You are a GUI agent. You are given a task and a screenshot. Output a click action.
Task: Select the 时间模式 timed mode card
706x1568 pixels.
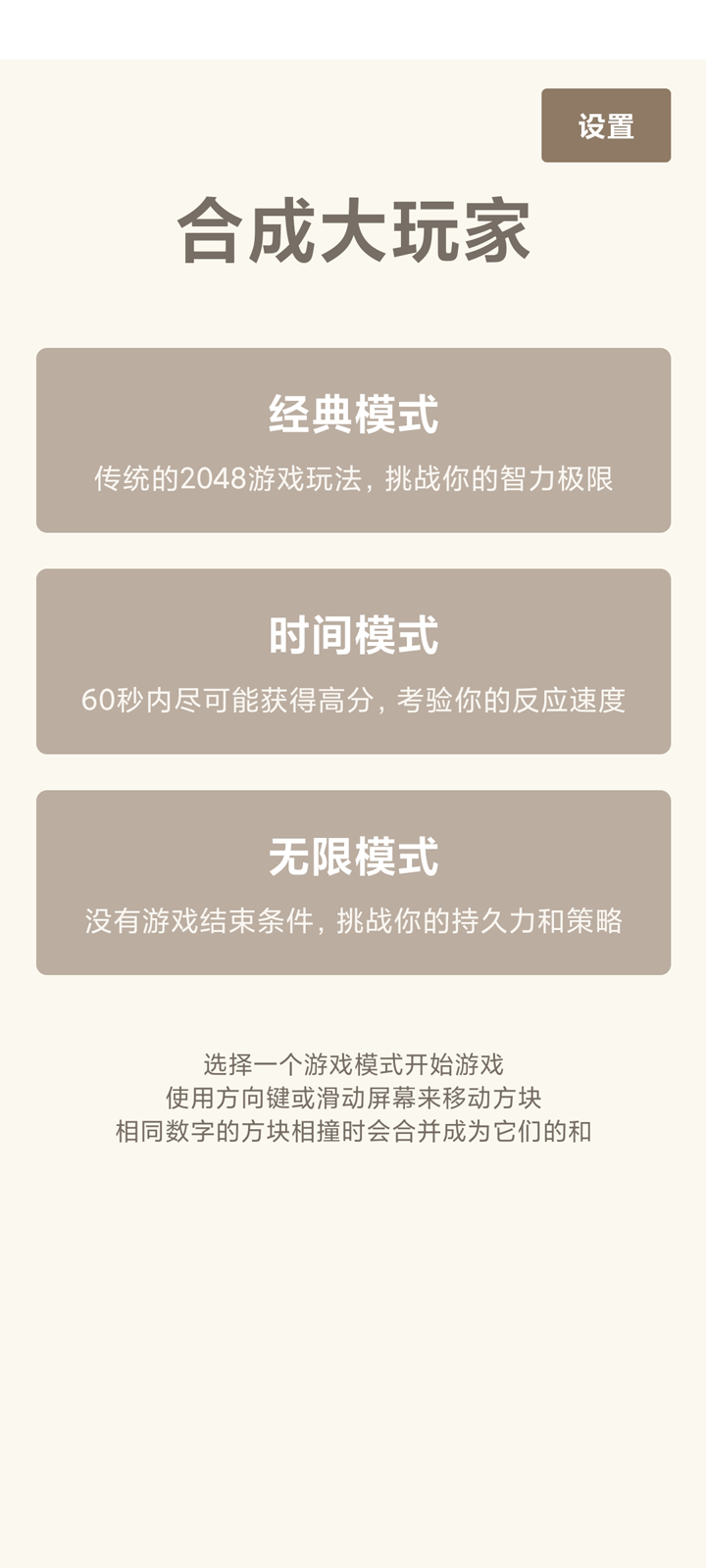353,661
